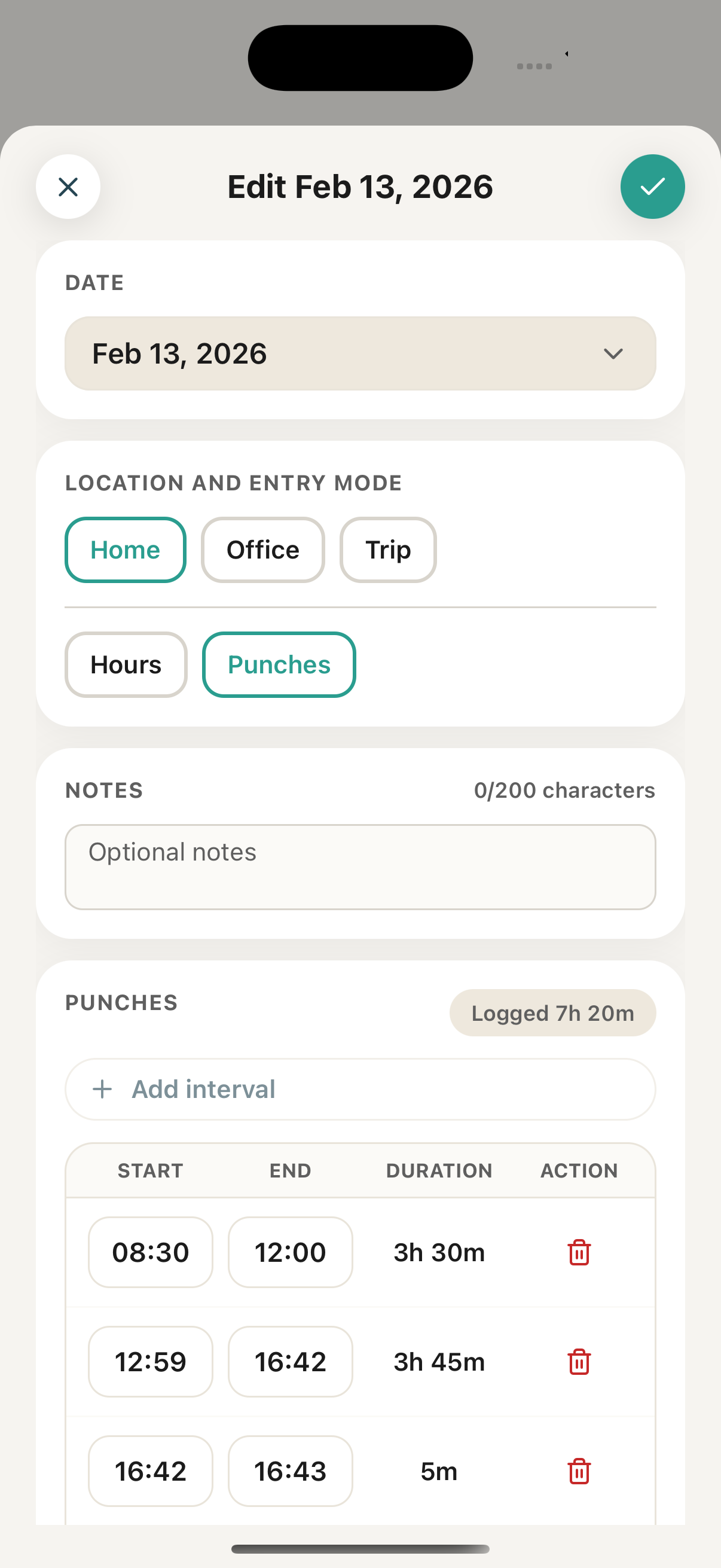Select Home as the location

(x=126, y=550)
